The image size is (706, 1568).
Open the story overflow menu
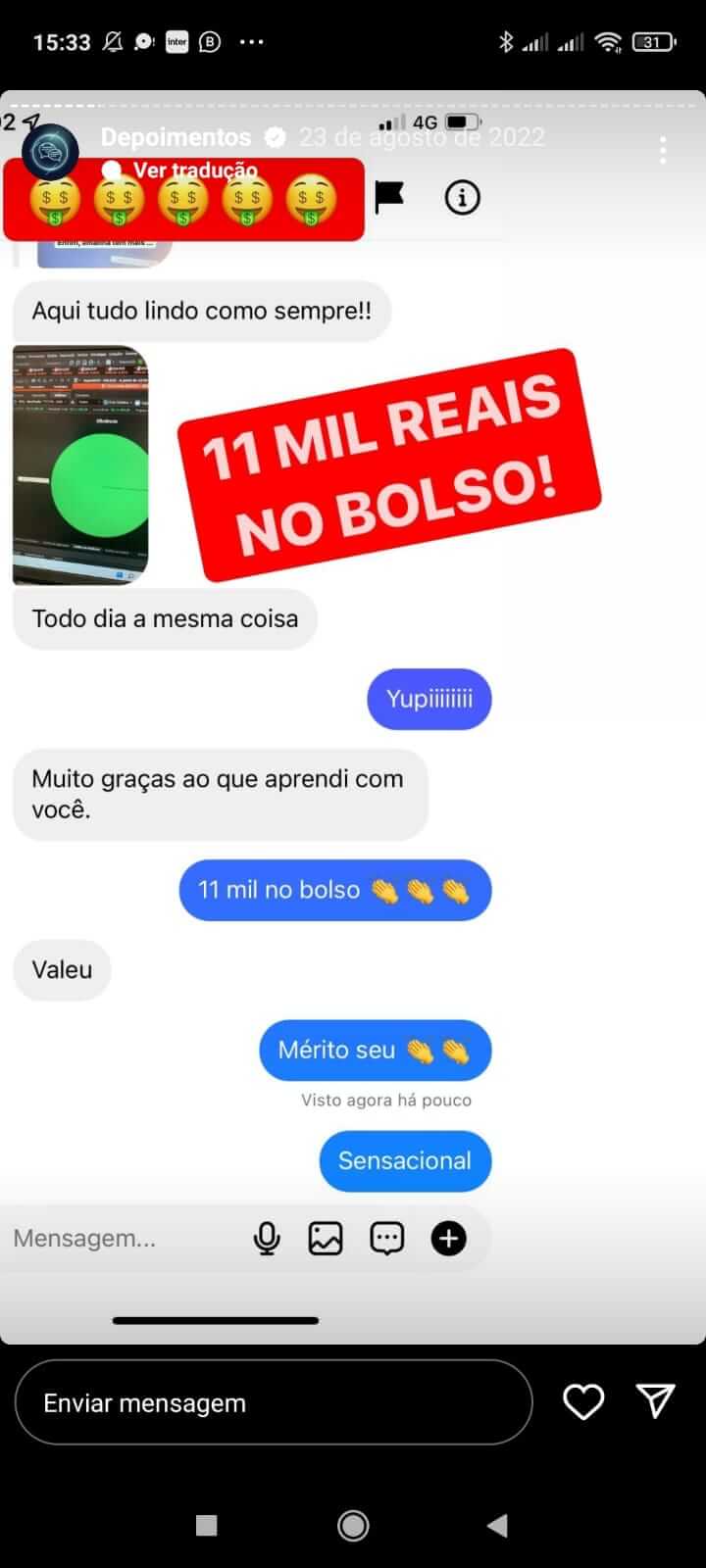click(663, 150)
